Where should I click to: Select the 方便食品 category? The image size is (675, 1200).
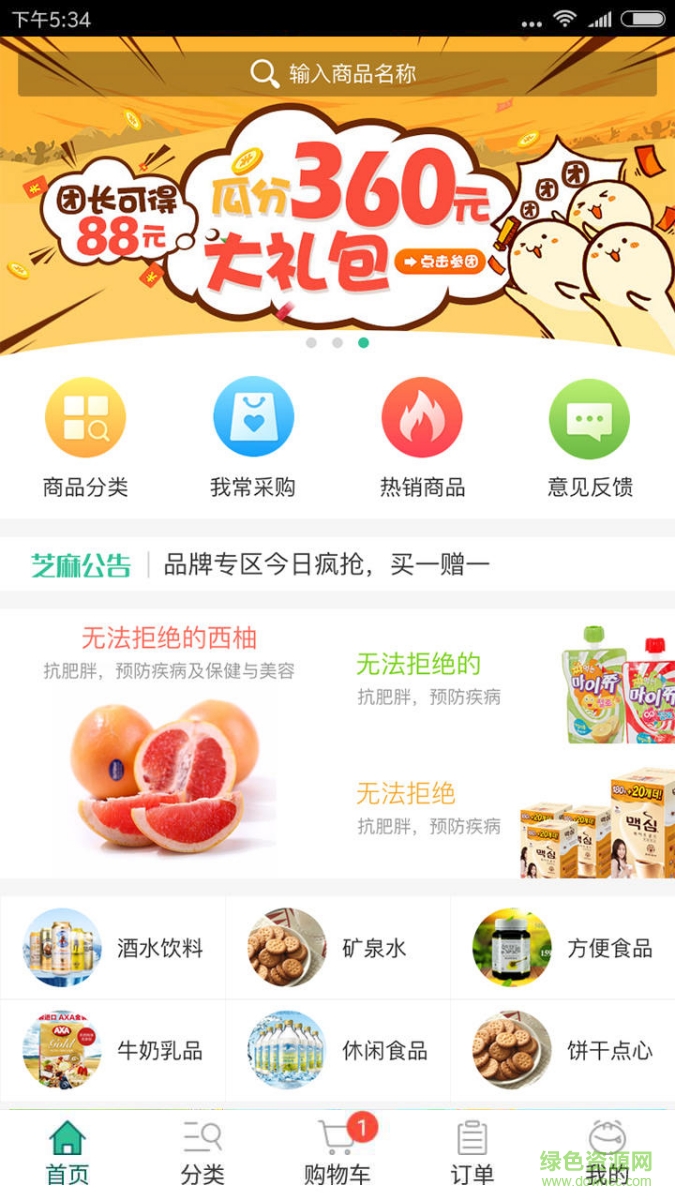563,948
